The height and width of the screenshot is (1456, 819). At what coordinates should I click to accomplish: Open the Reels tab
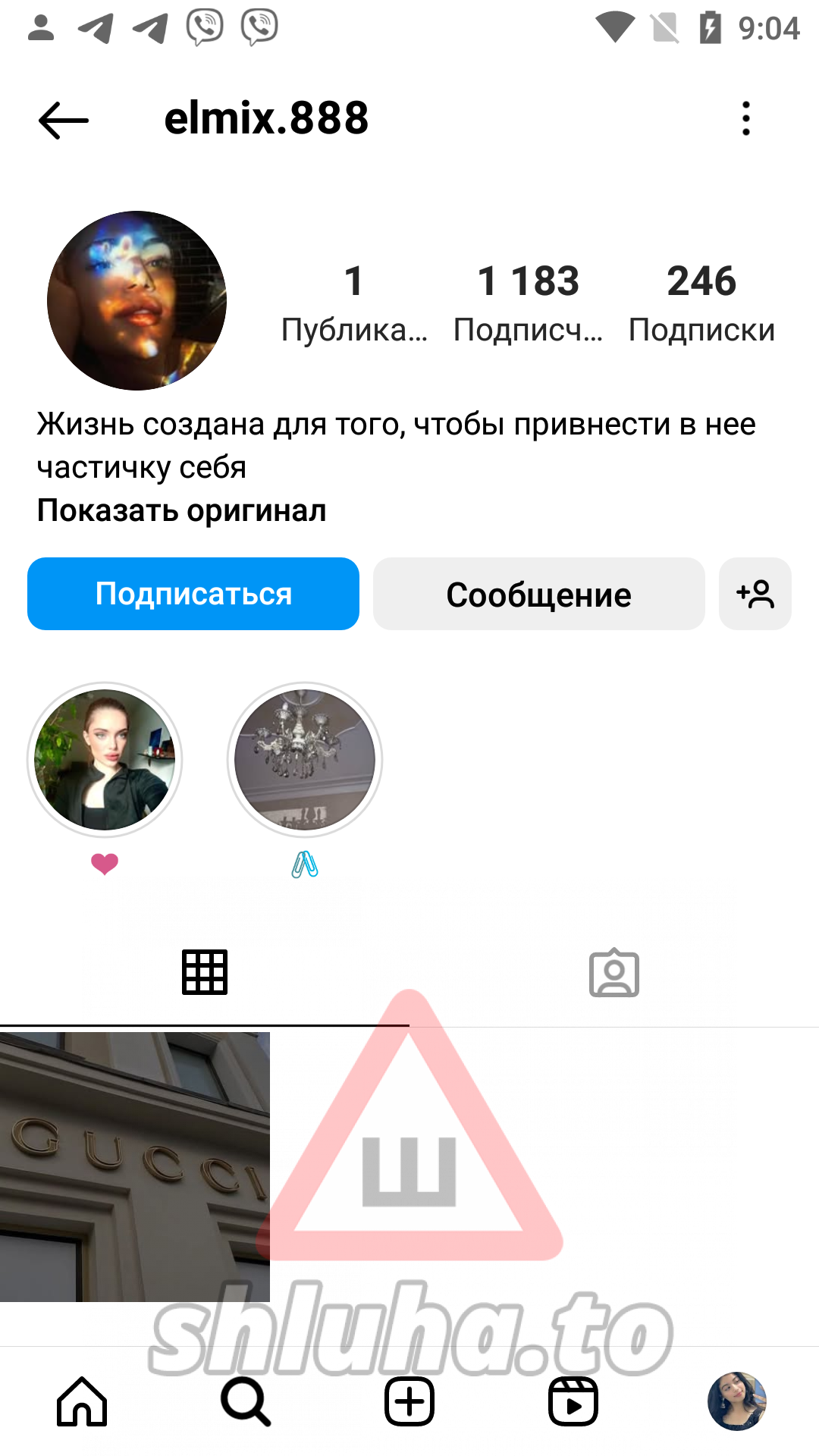[x=573, y=1401]
